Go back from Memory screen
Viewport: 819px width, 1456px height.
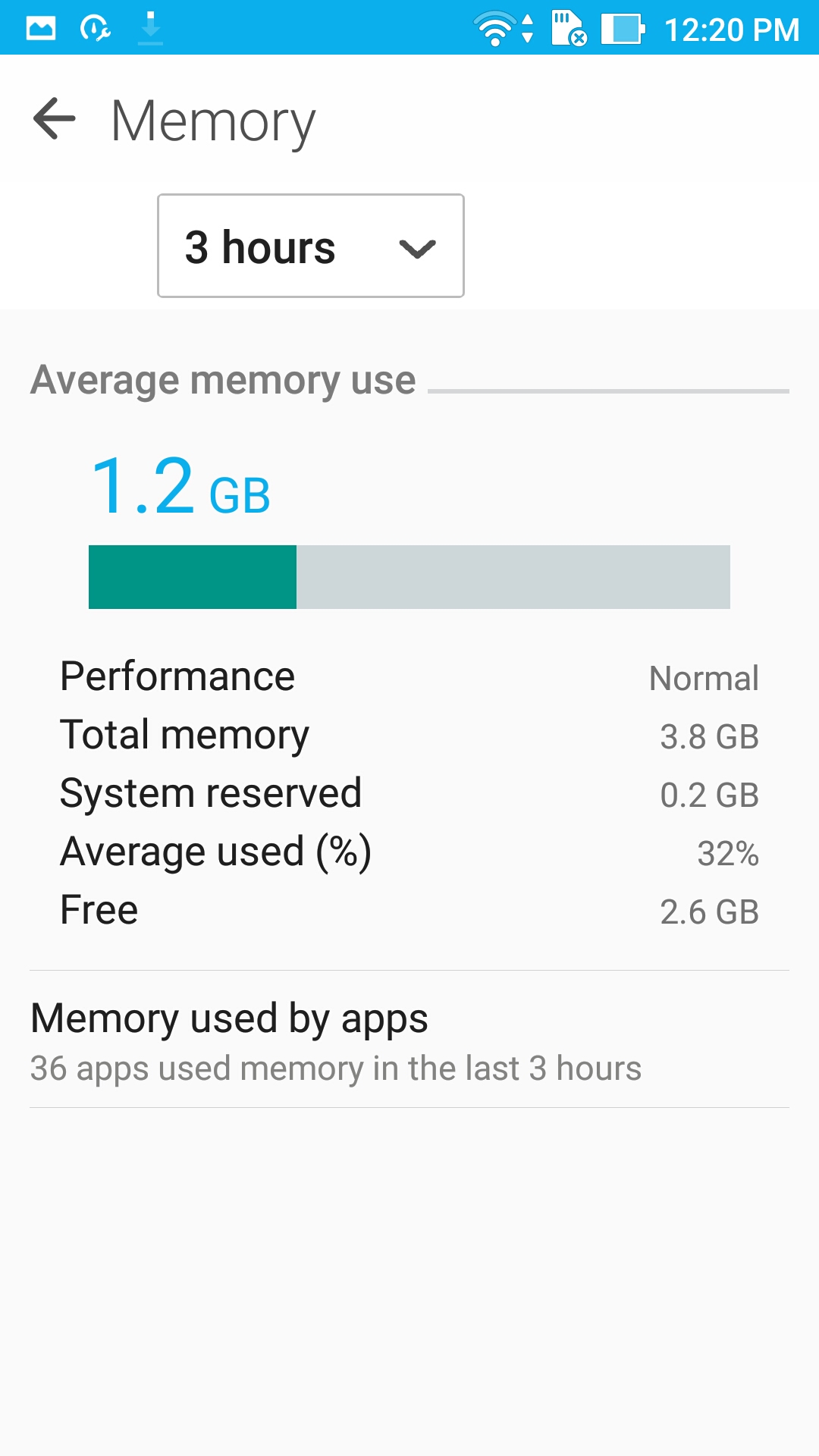(x=55, y=119)
